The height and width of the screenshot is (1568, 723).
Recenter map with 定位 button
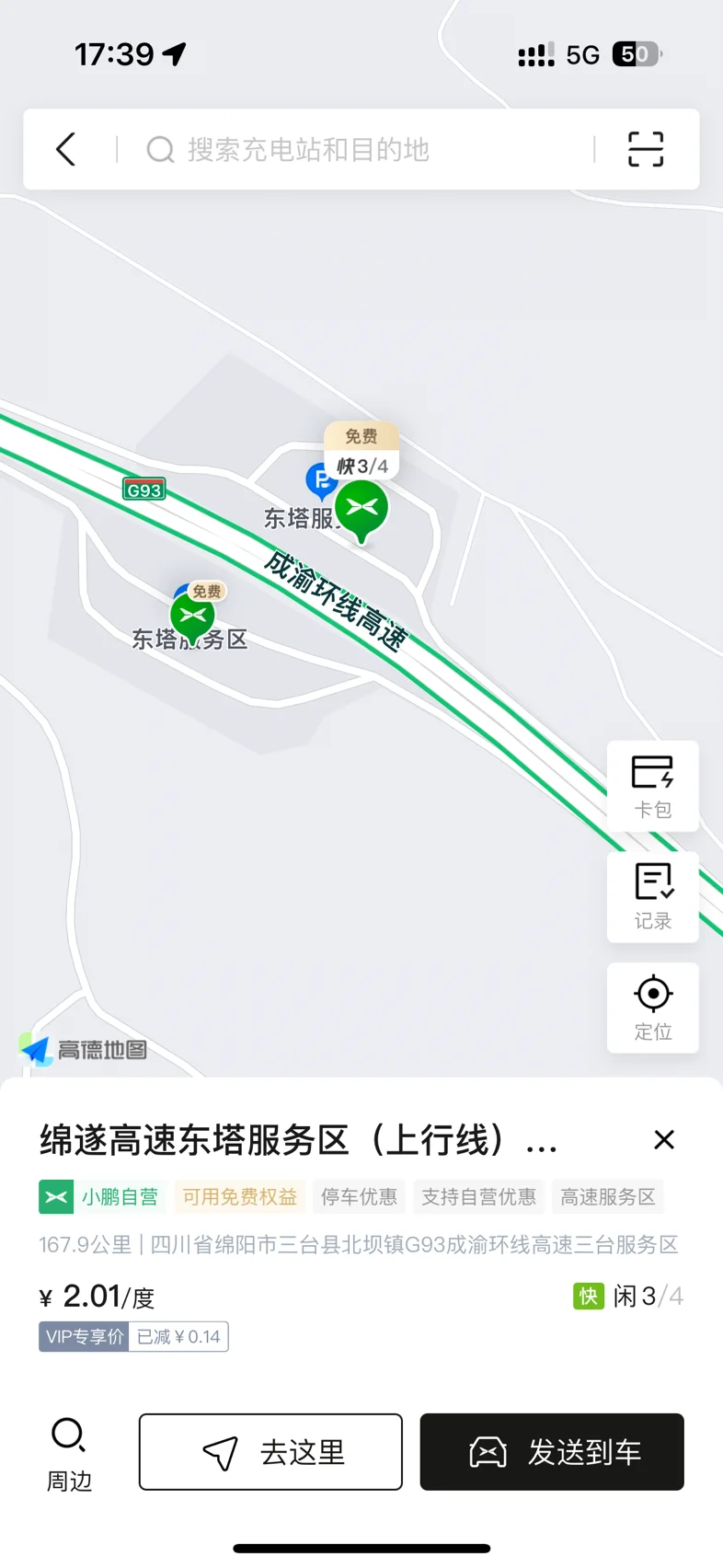tap(653, 1008)
